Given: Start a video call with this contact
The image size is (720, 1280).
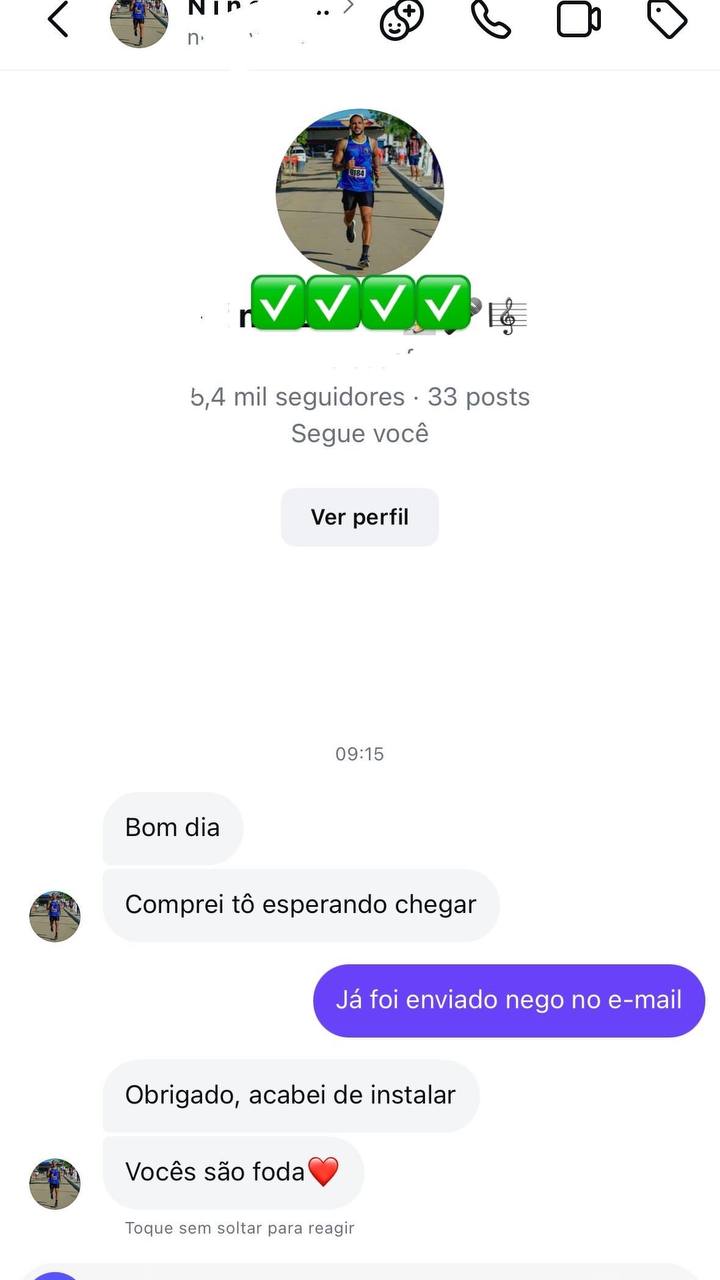Looking at the screenshot, I should coord(578,19).
